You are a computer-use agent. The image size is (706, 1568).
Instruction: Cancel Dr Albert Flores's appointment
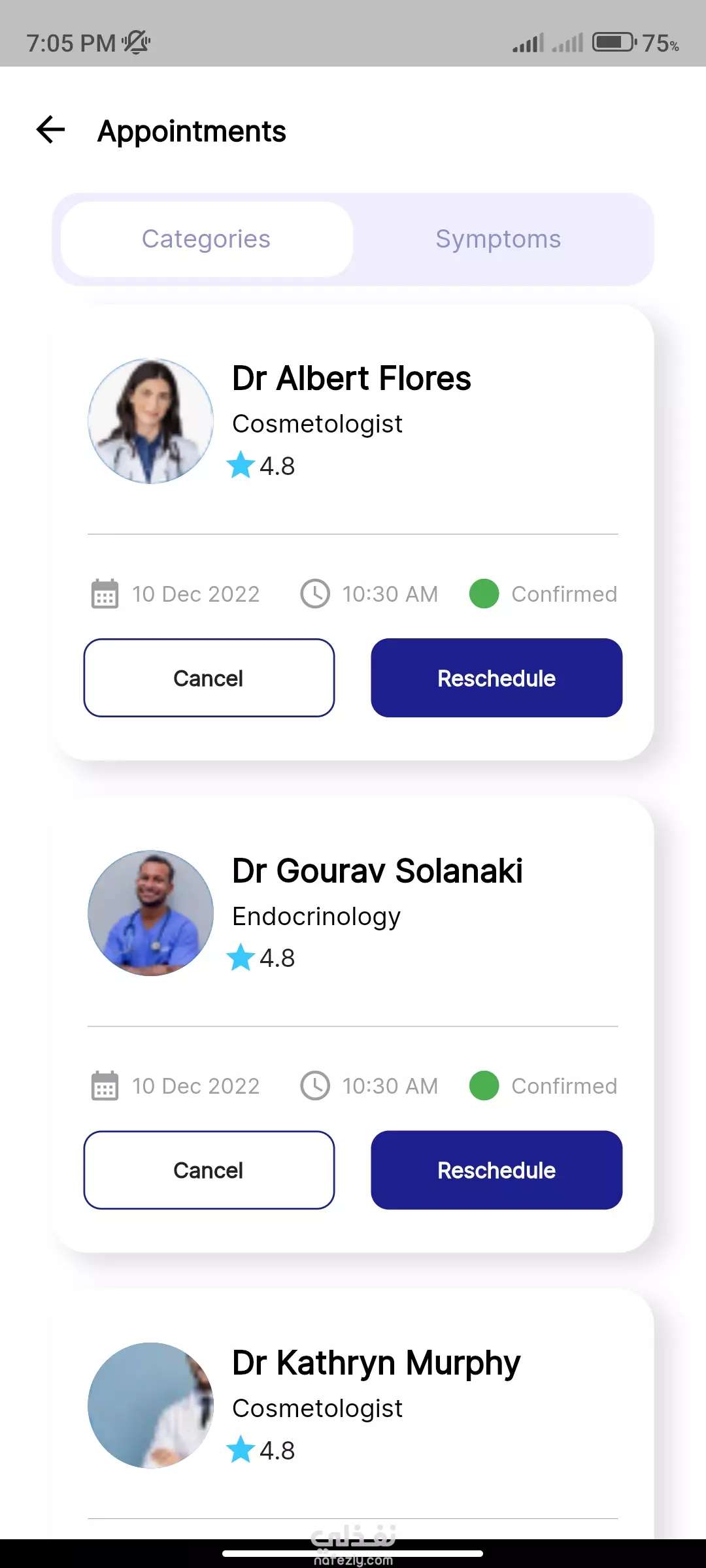click(208, 678)
